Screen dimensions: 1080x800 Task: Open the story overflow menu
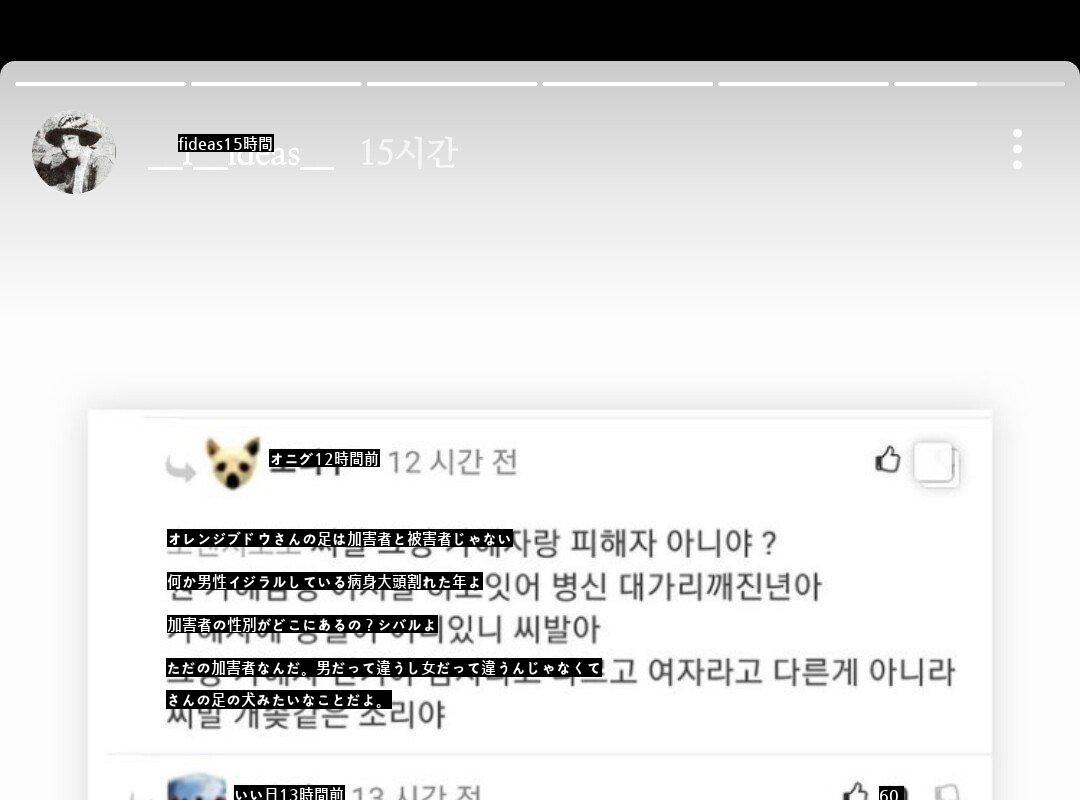tap(1016, 149)
